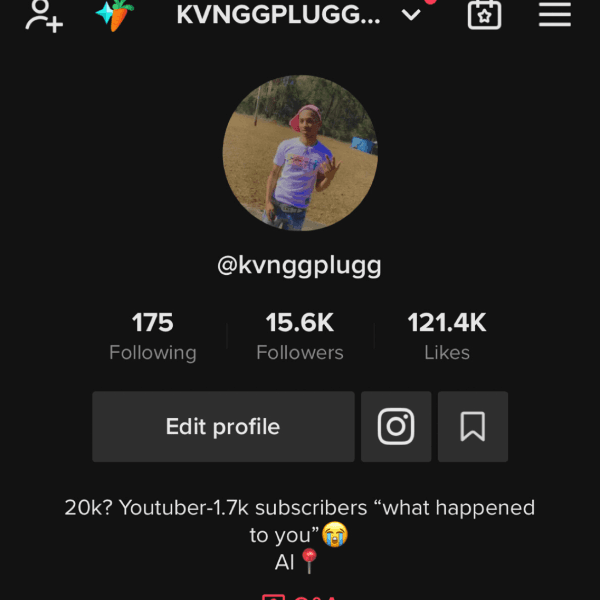600x600 pixels.
Task: View the 175 Following list
Action: tap(153, 337)
